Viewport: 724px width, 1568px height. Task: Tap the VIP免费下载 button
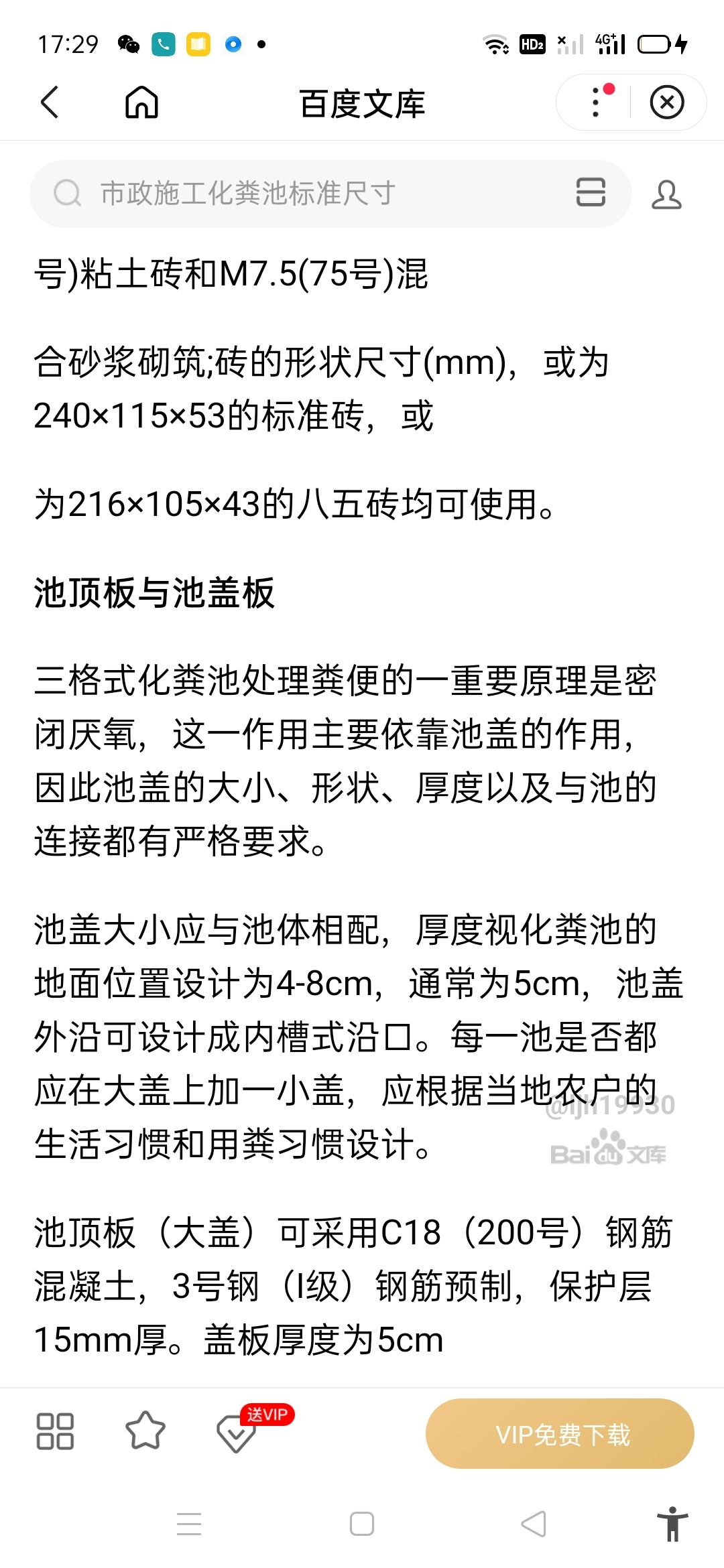(x=560, y=1433)
